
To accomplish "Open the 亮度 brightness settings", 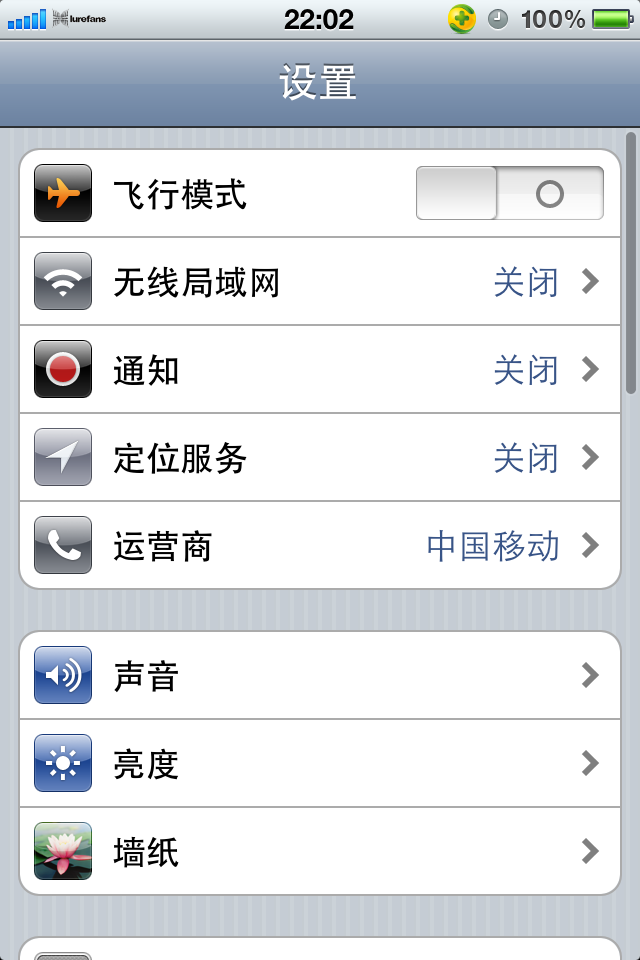I will pos(320,764).
